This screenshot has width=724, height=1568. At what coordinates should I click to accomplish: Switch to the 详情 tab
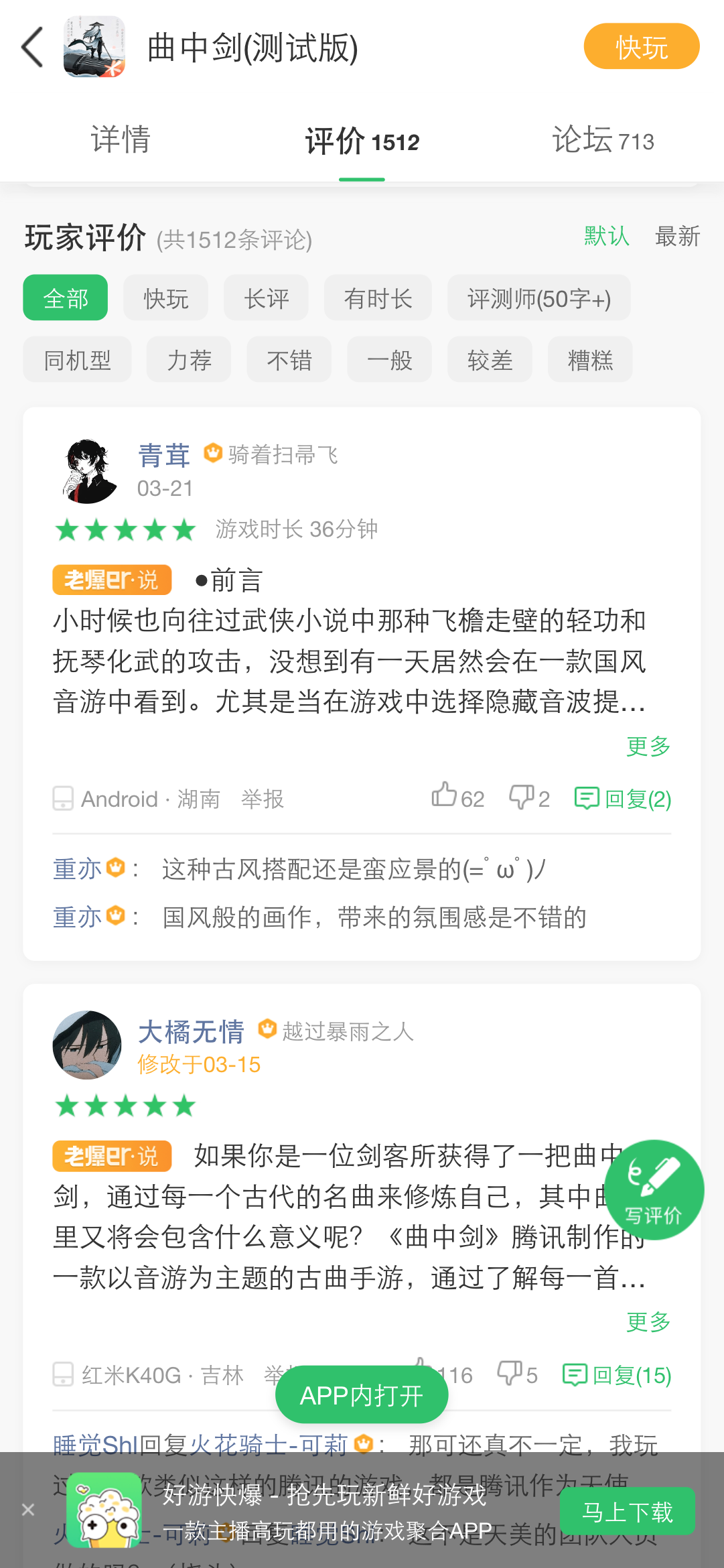[121, 140]
